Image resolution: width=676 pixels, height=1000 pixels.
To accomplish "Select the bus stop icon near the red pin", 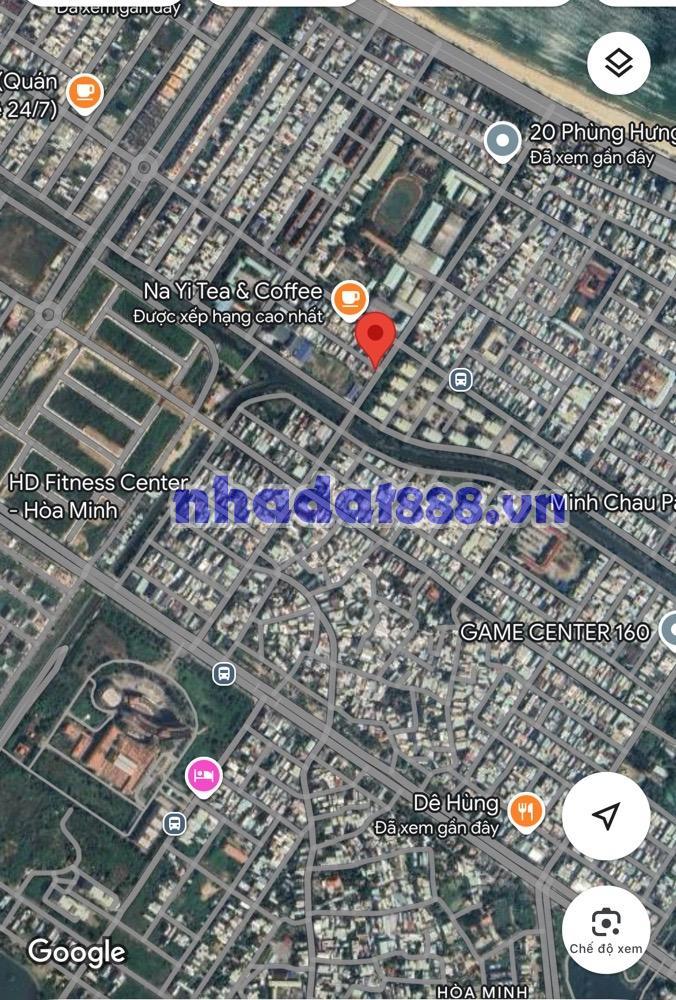I will pos(460,379).
